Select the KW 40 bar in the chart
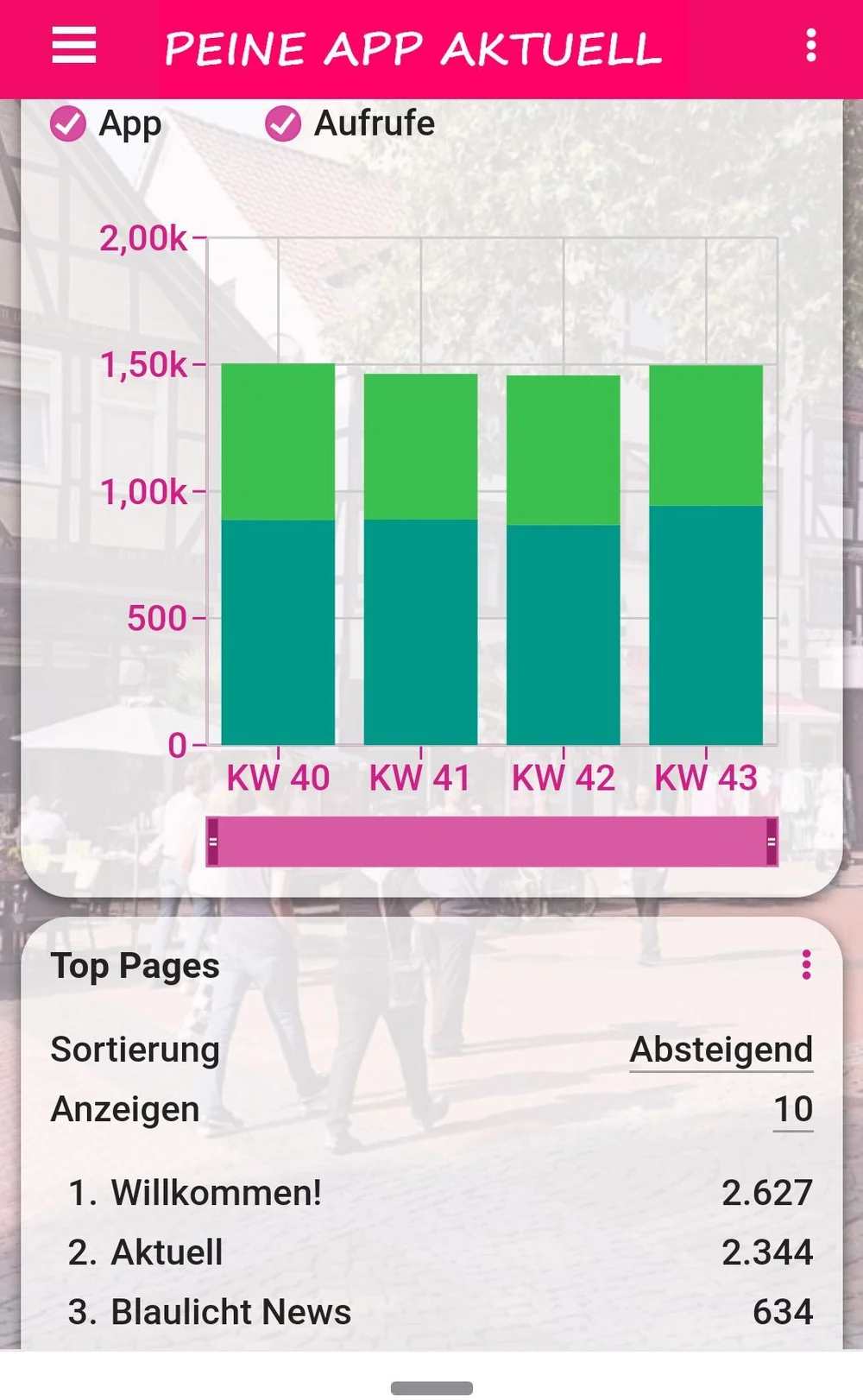Image resolution: width=863 pixels, height=1400 pixels. (278, 554)
